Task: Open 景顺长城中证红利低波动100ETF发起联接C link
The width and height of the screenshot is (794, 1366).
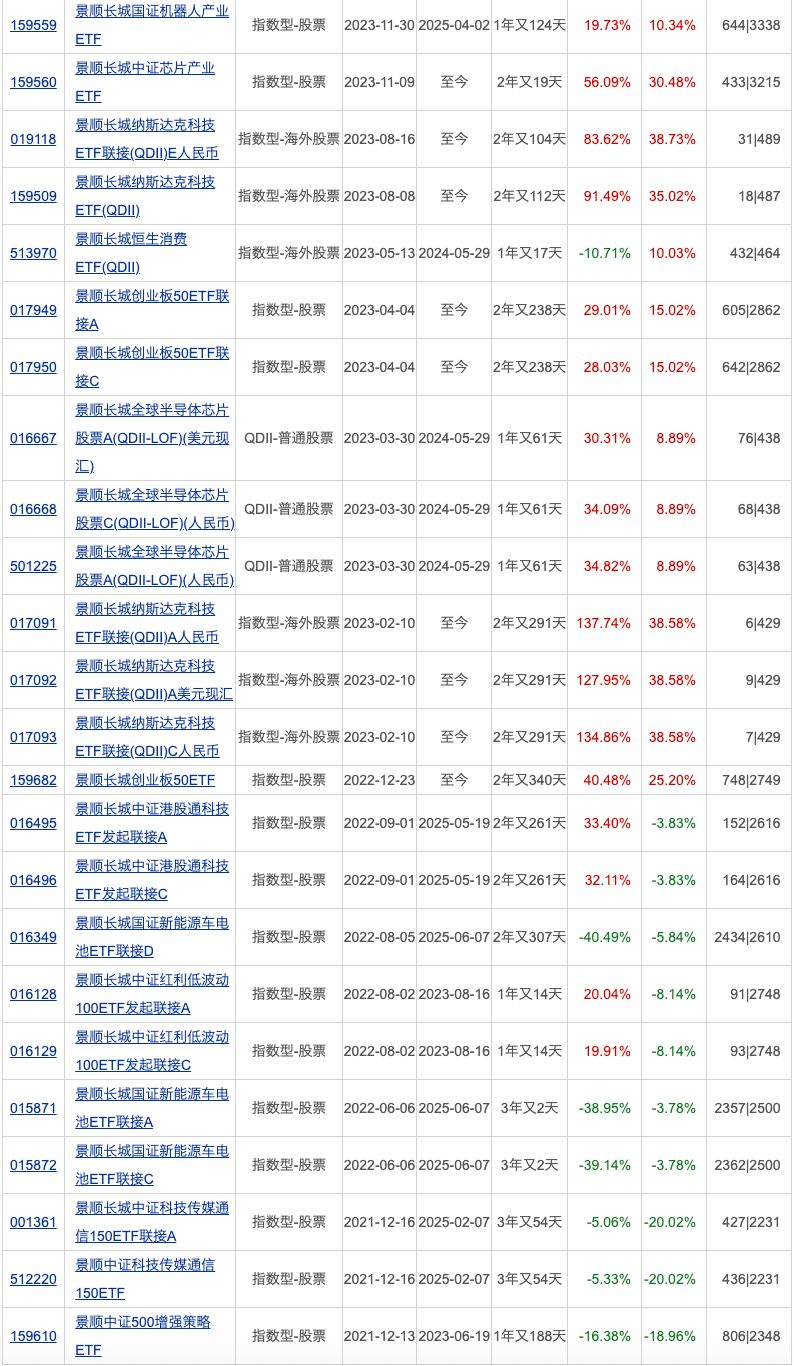Action: (x=152, y=1037)
